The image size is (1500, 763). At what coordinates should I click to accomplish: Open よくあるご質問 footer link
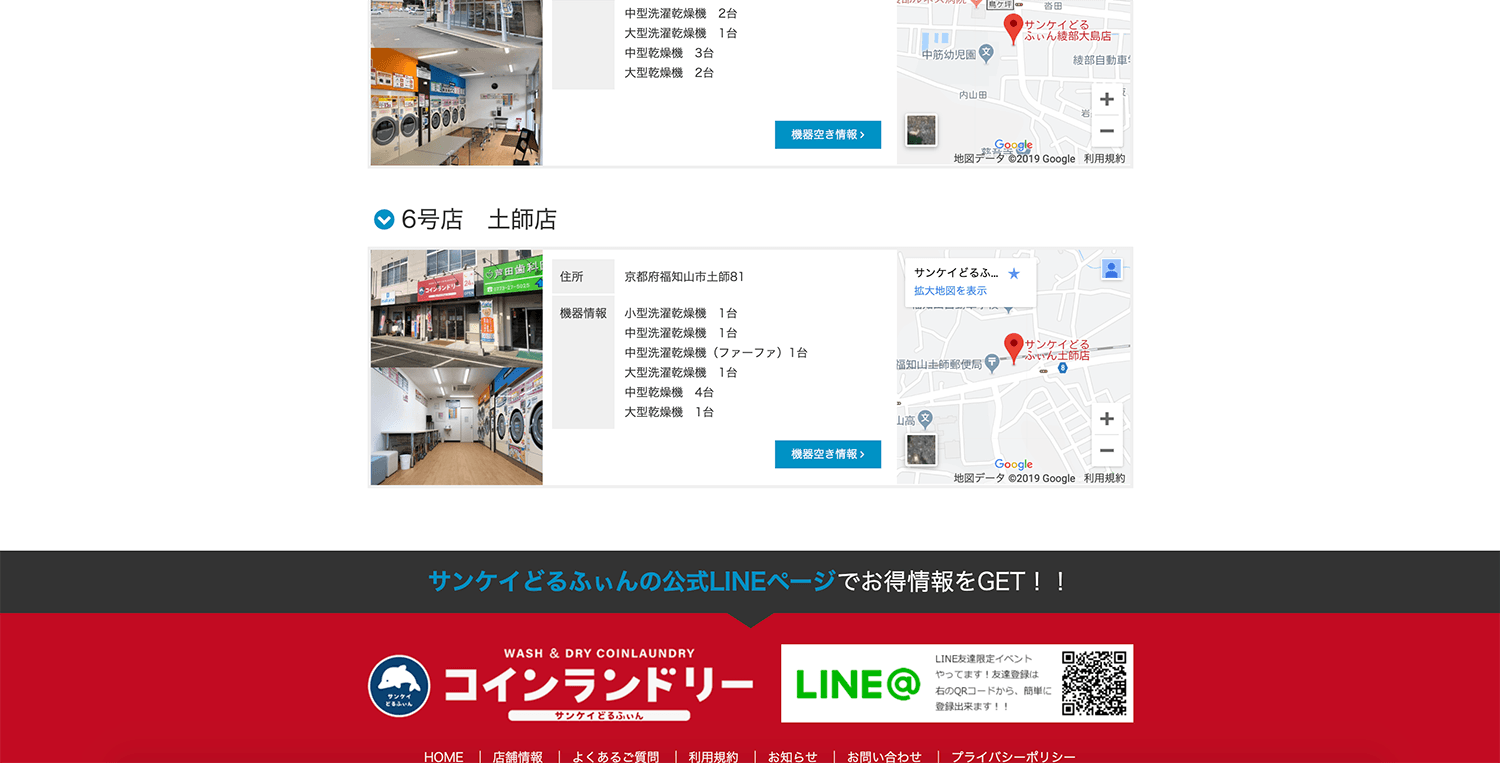pos(616,757)
